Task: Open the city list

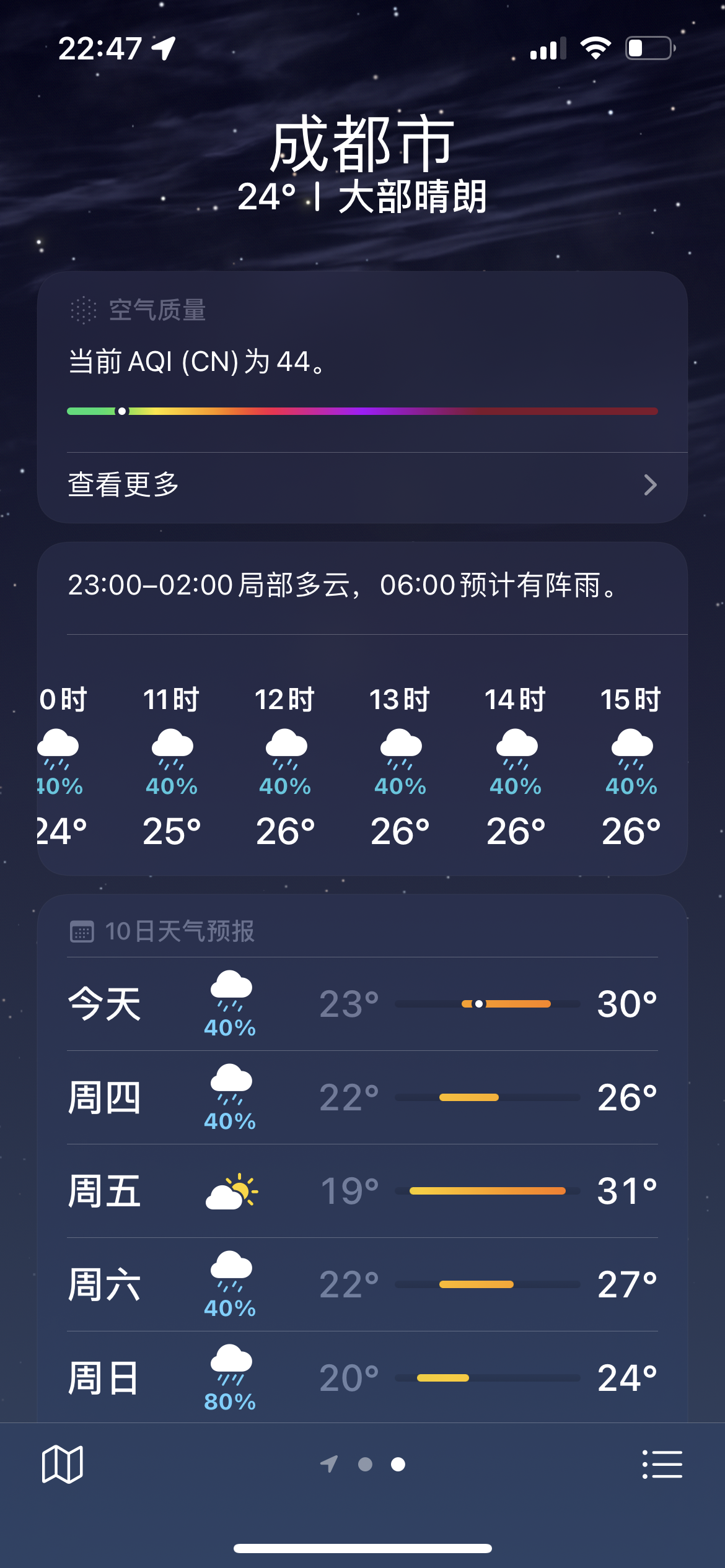Action: click(662, 1464)
